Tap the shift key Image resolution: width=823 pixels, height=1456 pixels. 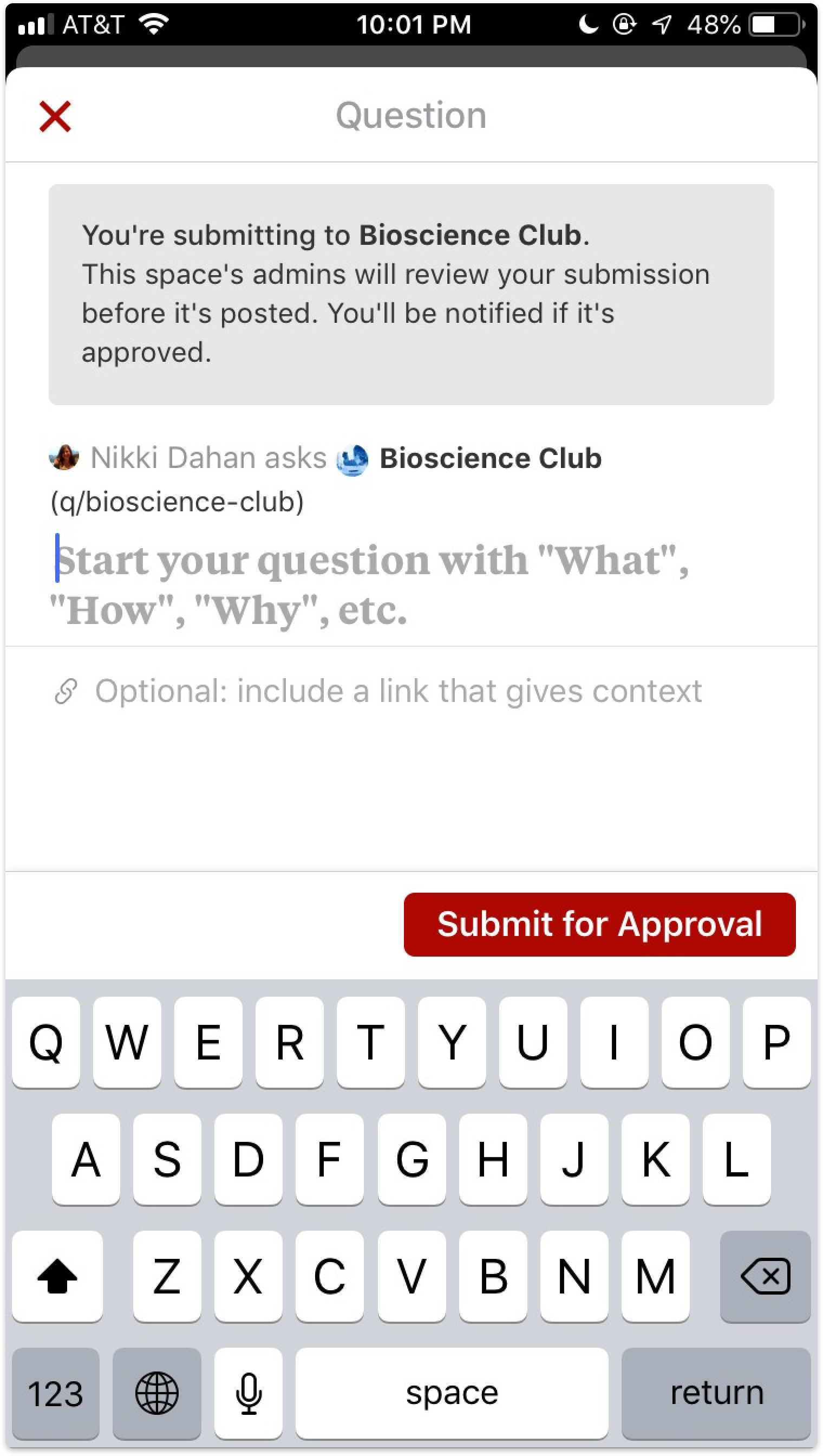(x=57, y=1276)
